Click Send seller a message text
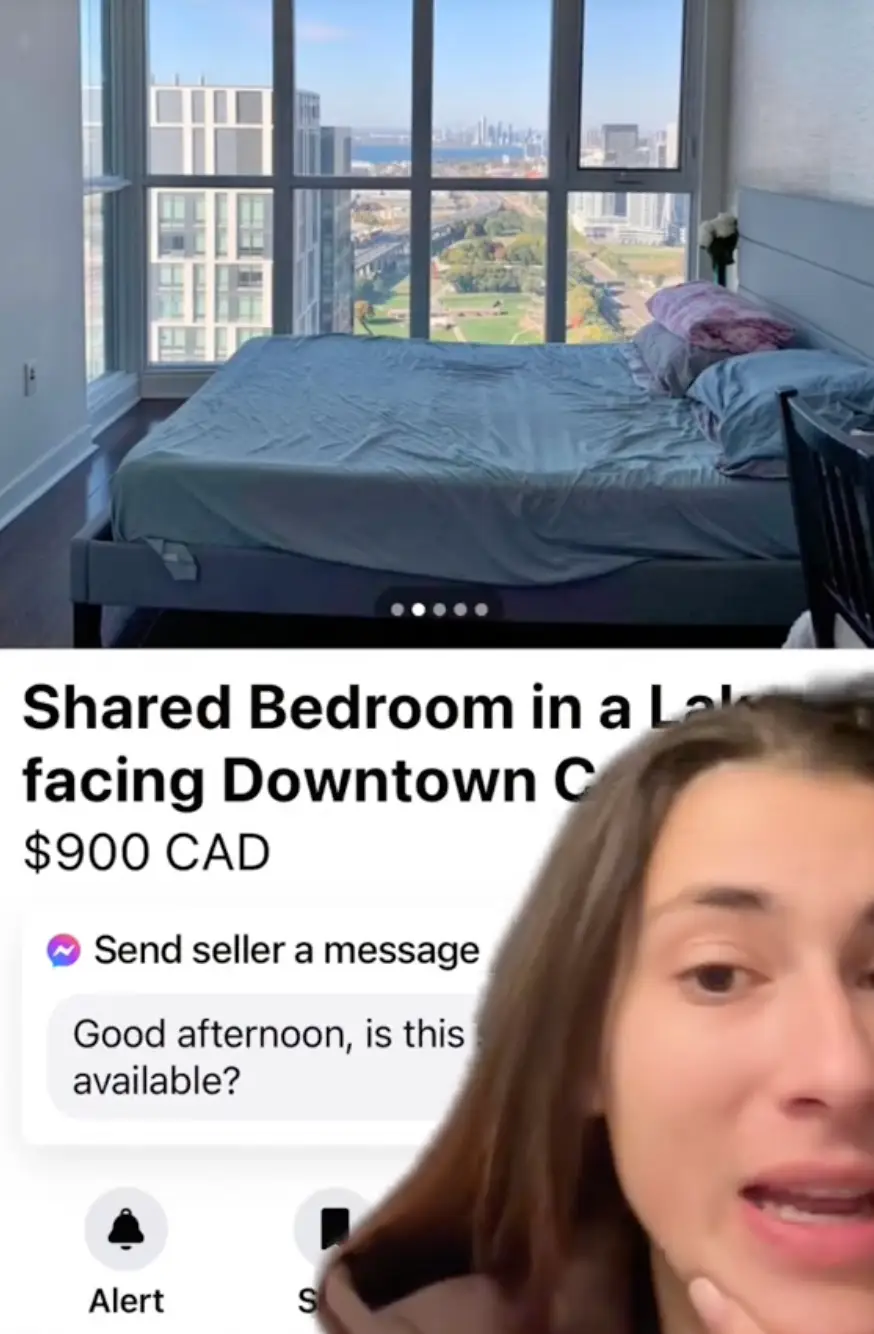Image resolution: width=874 pixels, height=1334 pixels. click(x=286, y=950)
